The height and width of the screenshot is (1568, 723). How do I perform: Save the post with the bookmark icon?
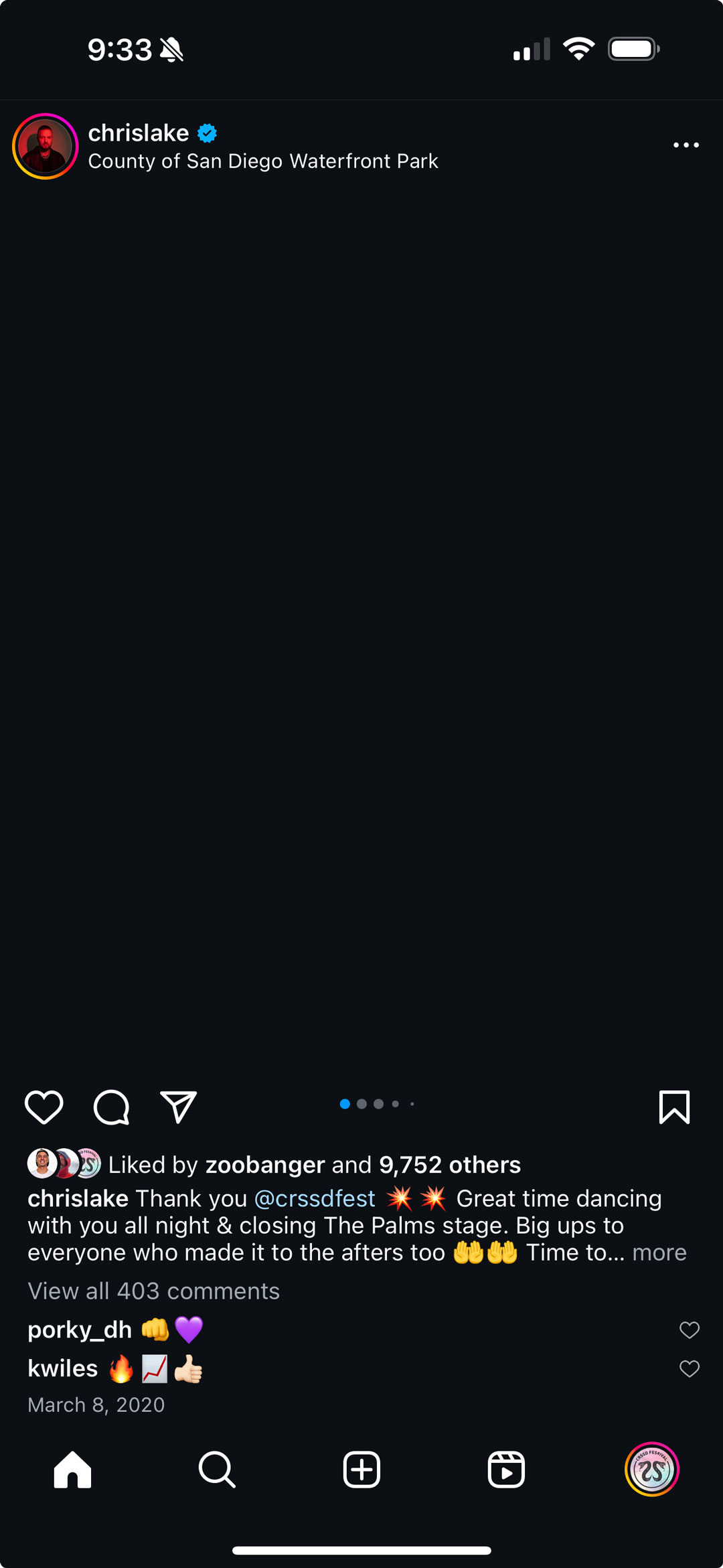[x=673, y=1107]
